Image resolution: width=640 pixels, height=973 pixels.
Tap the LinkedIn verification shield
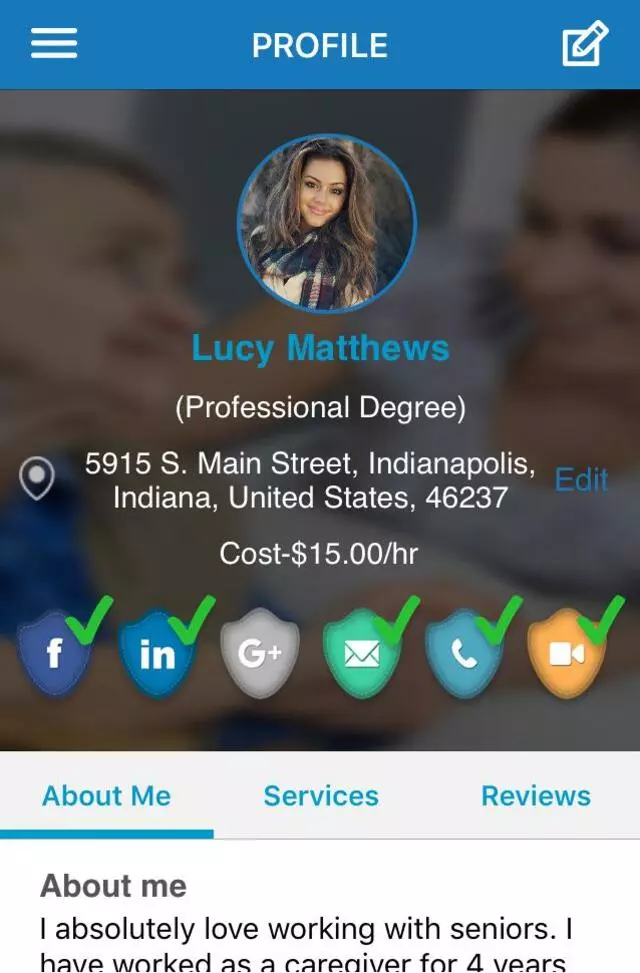point(158,653)
